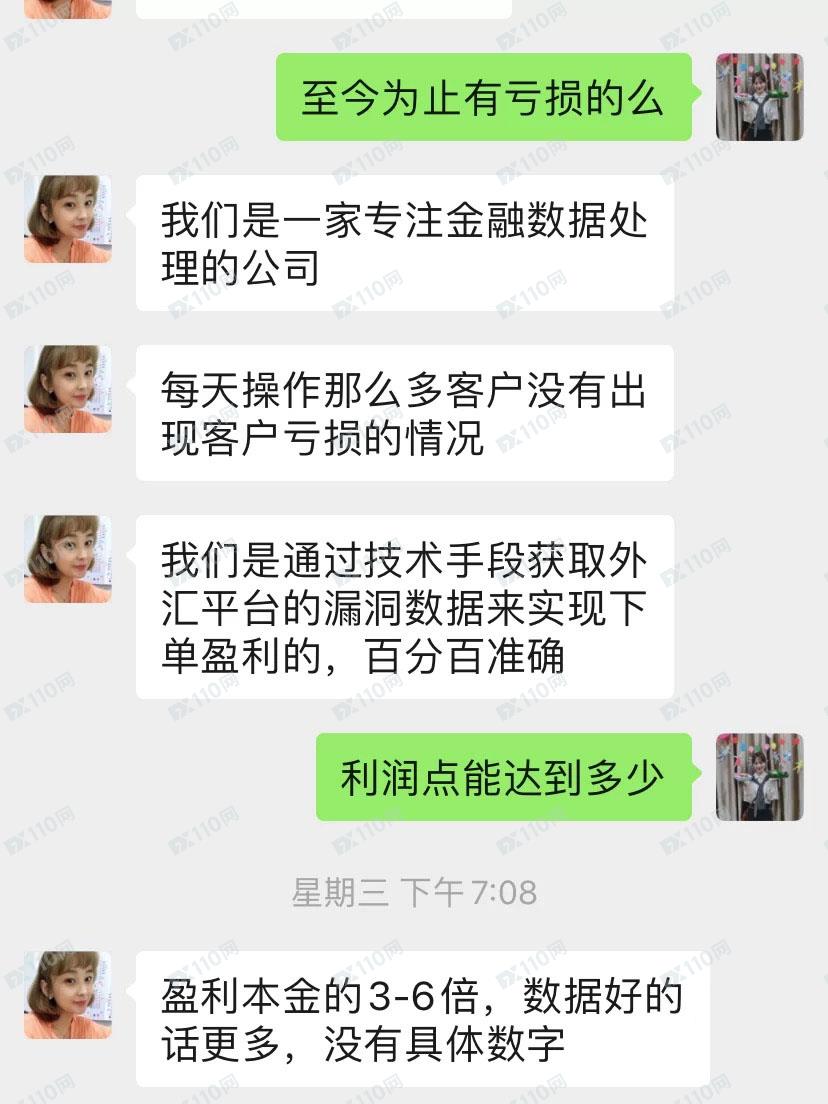Open sender's avatar beside 至今为止有亏损的么
This screenshot has height=1104, width=828.
(759, 97)
